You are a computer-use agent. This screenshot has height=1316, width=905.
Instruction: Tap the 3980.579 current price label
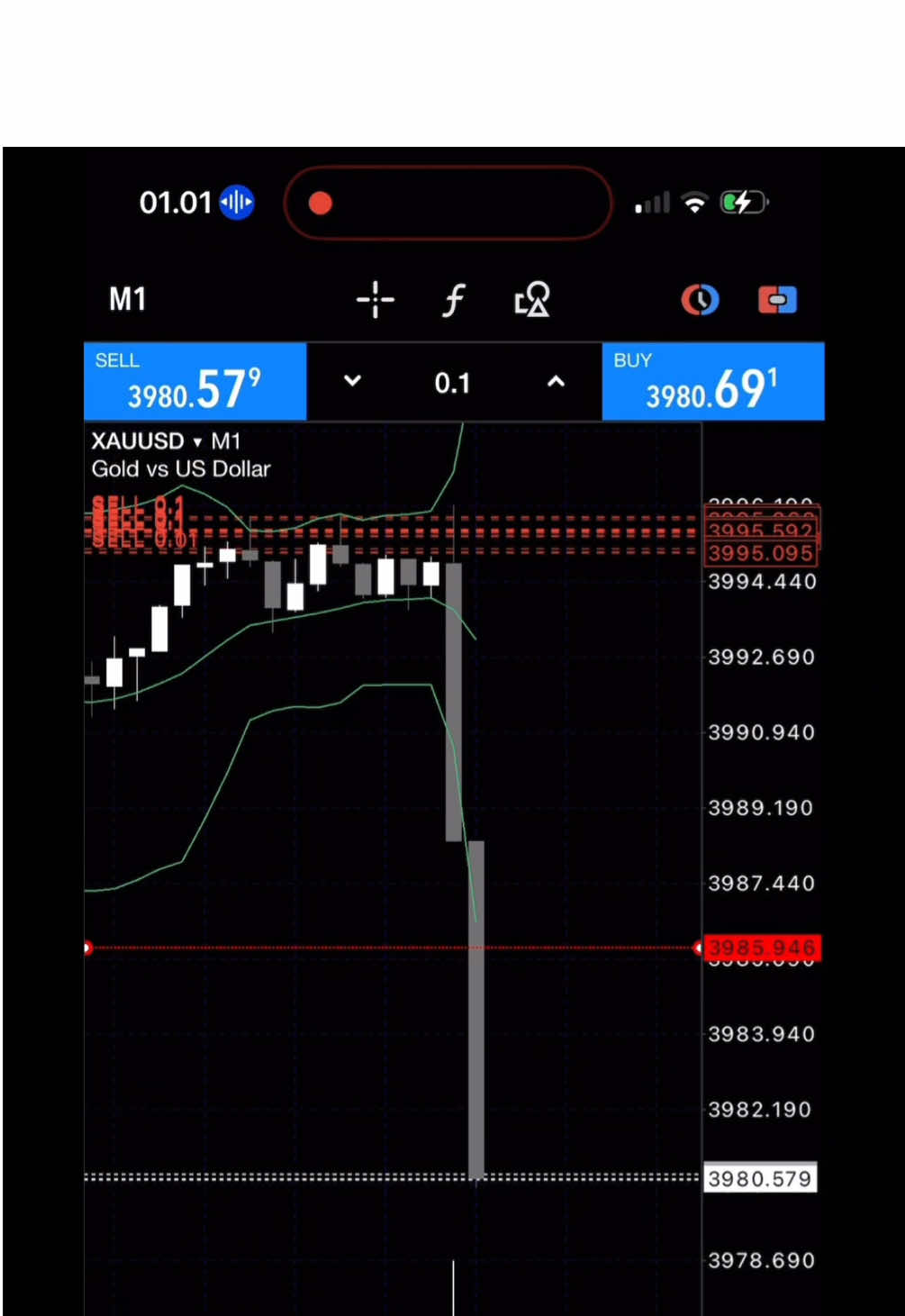point(759,1177)
